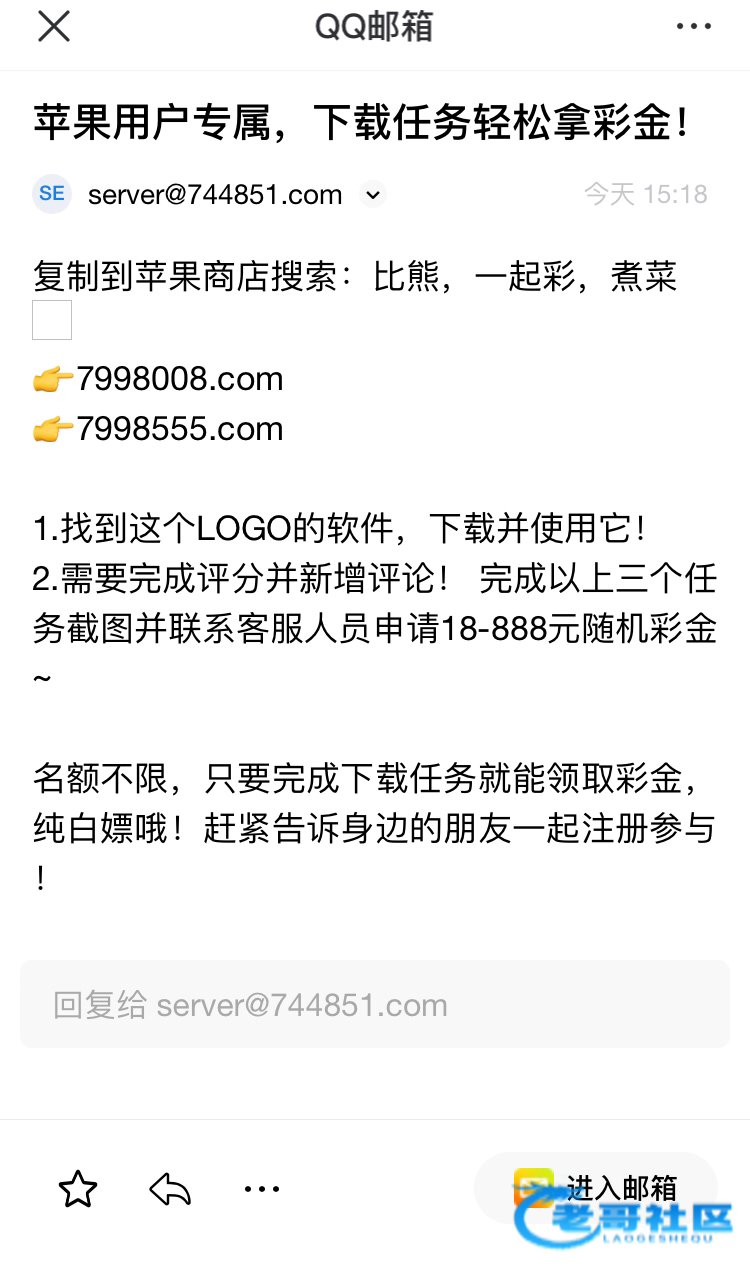Screen dimensions: 750x1276
Task: Open more actions in the bottom toolbar
Action: click(262, 1189)
